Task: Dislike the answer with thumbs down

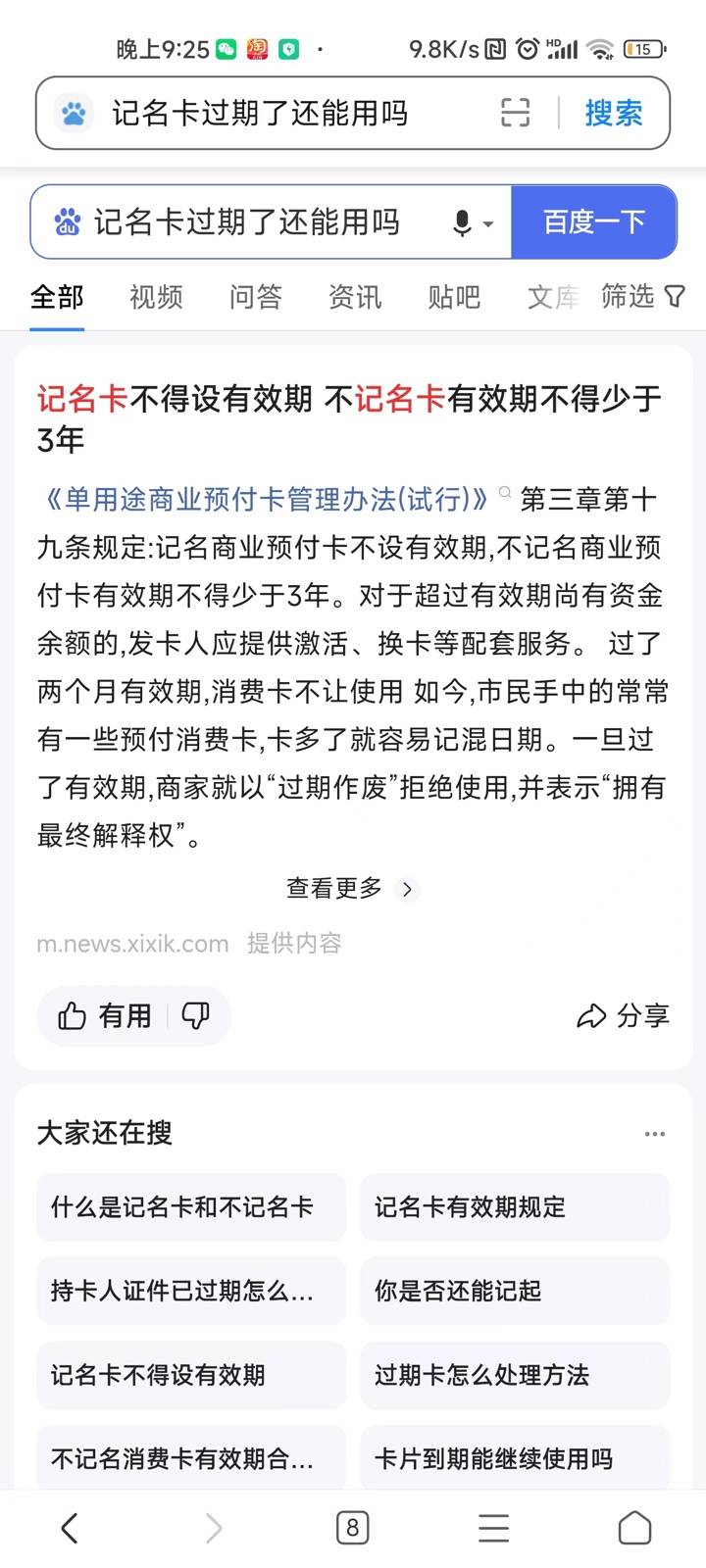Action: [196, 1016]
